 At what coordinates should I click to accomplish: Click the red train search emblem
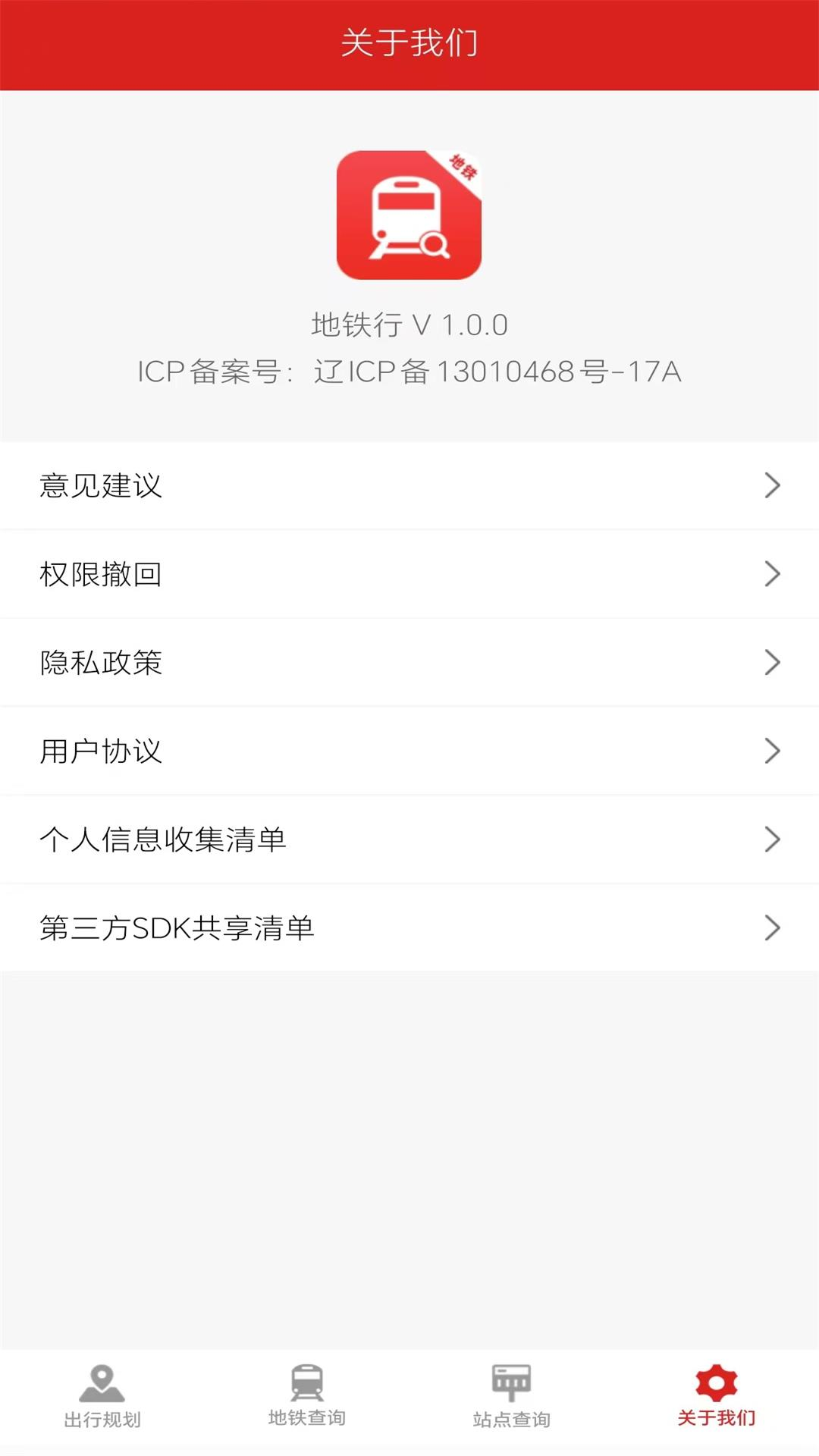click(409, 215)
